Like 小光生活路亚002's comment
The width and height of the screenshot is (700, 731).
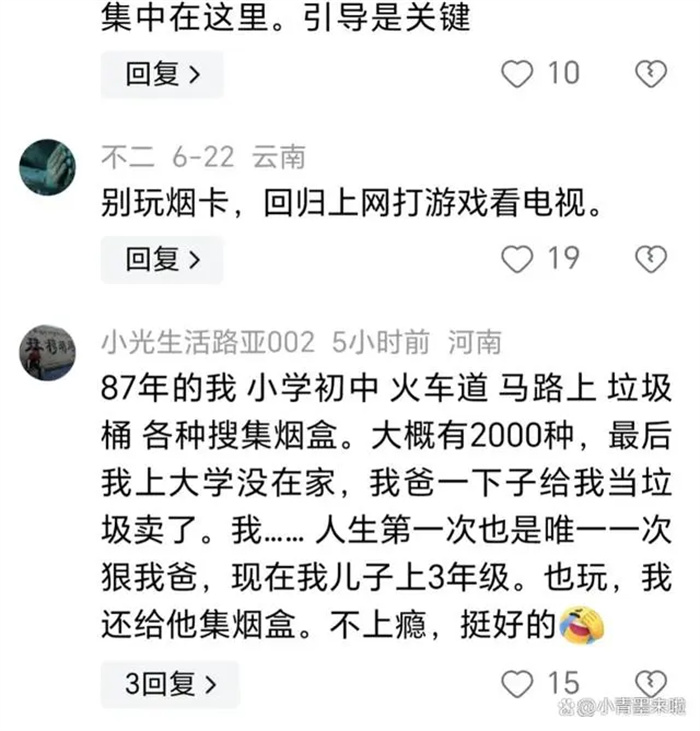click(x=517, y=685)
